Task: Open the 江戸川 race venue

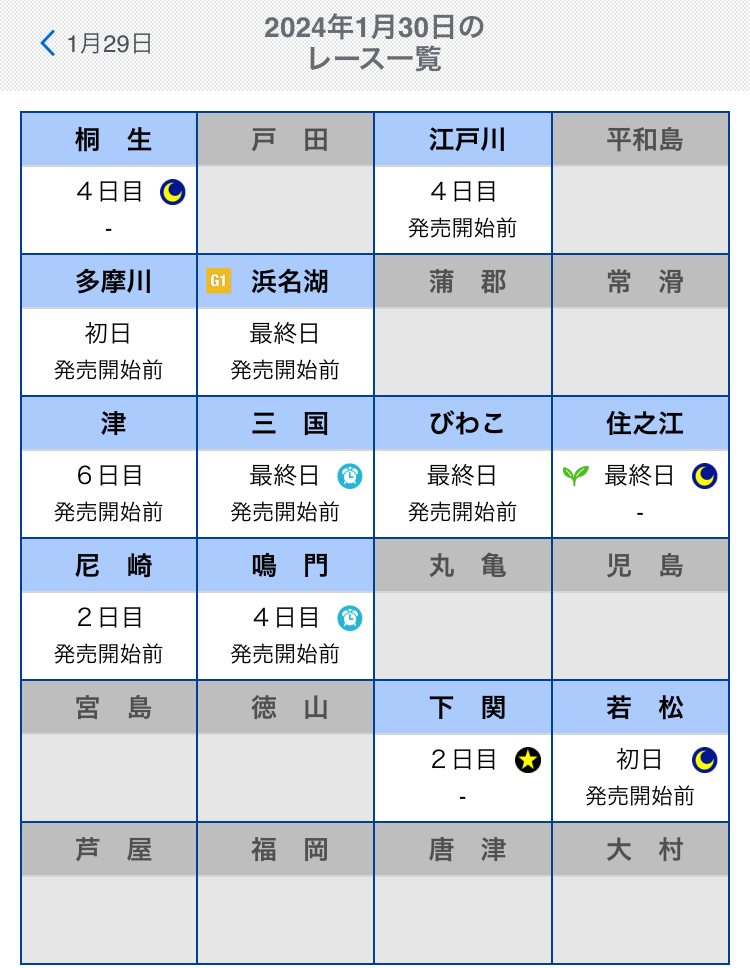Action: 463,183
